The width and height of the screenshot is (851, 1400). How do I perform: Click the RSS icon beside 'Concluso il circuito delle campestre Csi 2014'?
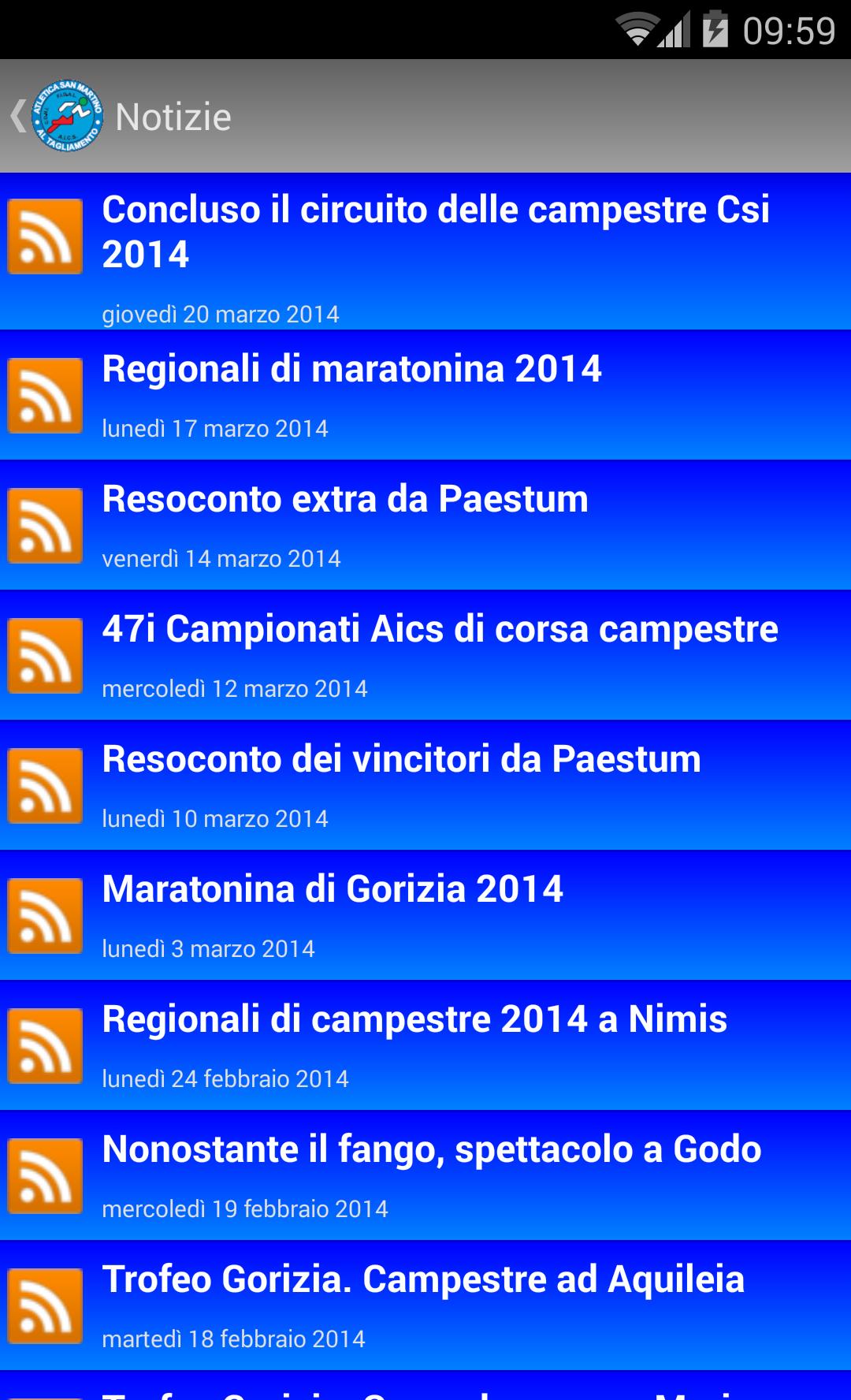[x=45, y=234]
